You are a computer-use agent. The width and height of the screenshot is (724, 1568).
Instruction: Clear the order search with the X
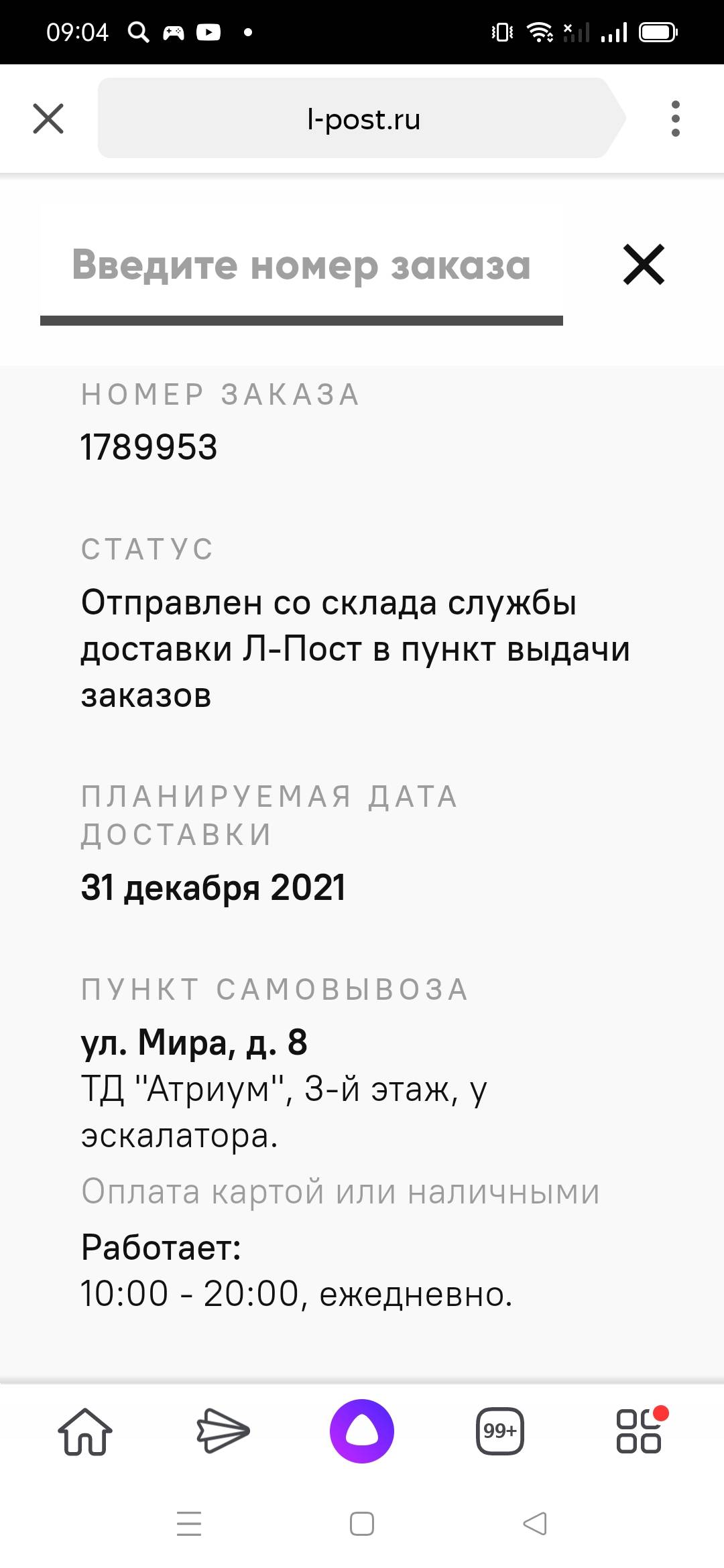pos(644,265)
